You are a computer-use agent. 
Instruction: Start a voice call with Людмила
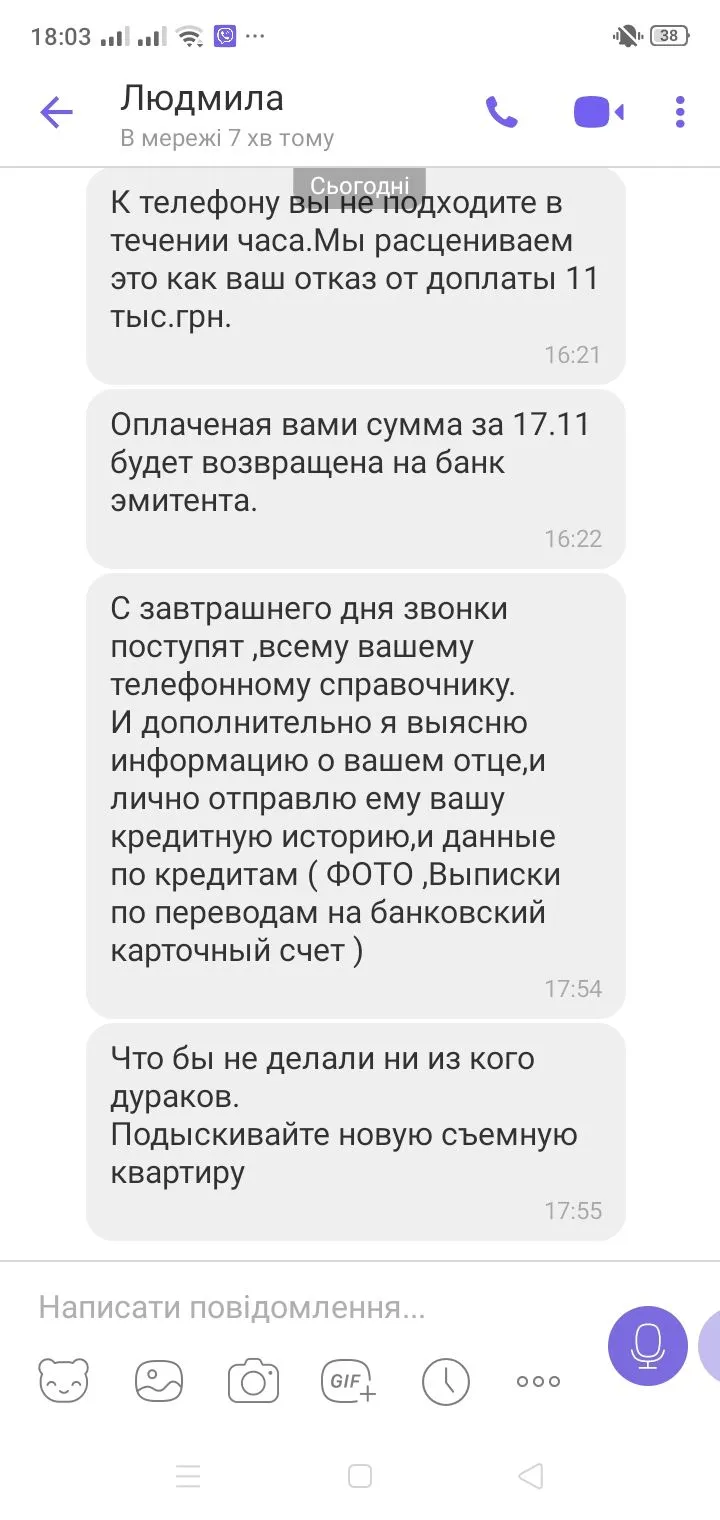[501, 112]
